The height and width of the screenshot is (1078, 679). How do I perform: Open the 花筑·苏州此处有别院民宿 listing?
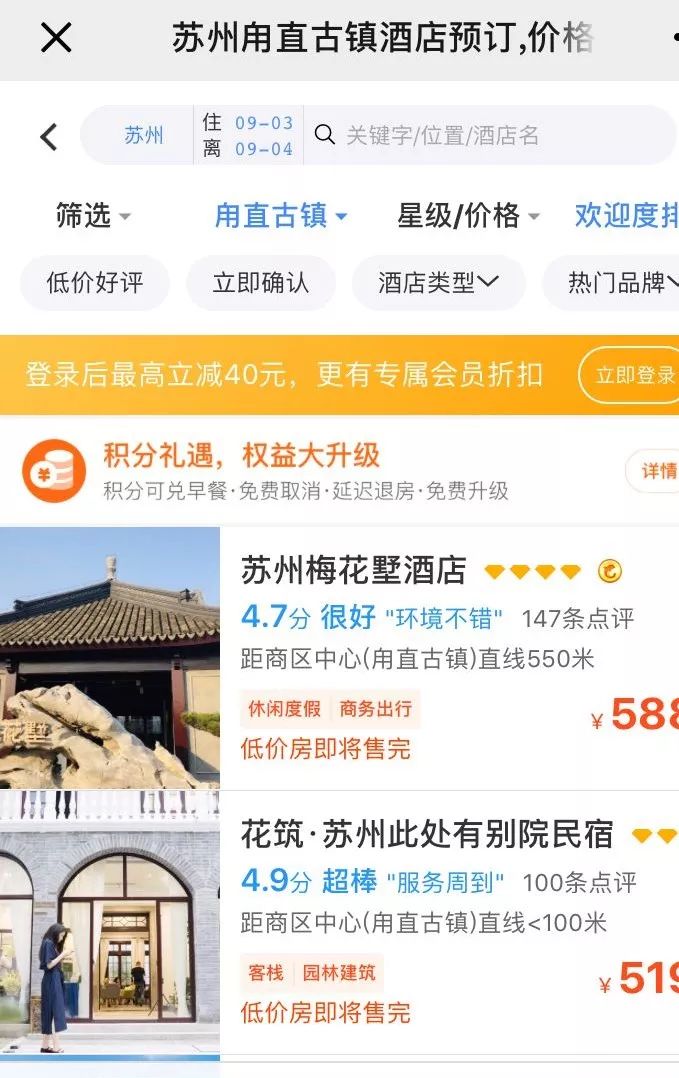[427, 834]
